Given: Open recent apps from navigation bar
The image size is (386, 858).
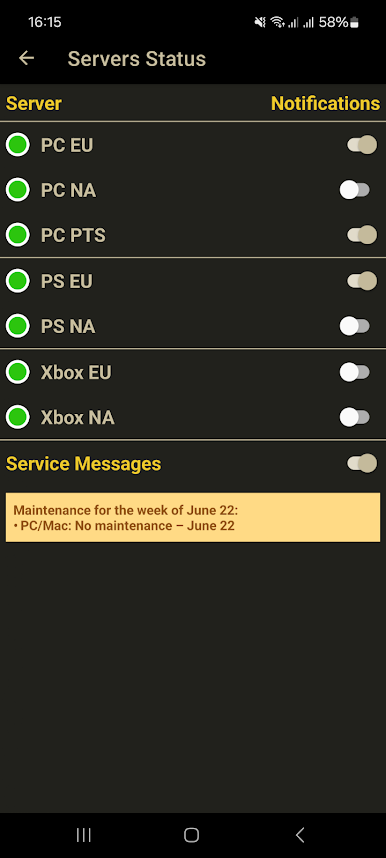Looking at the screenshot, I should point(84,834).
